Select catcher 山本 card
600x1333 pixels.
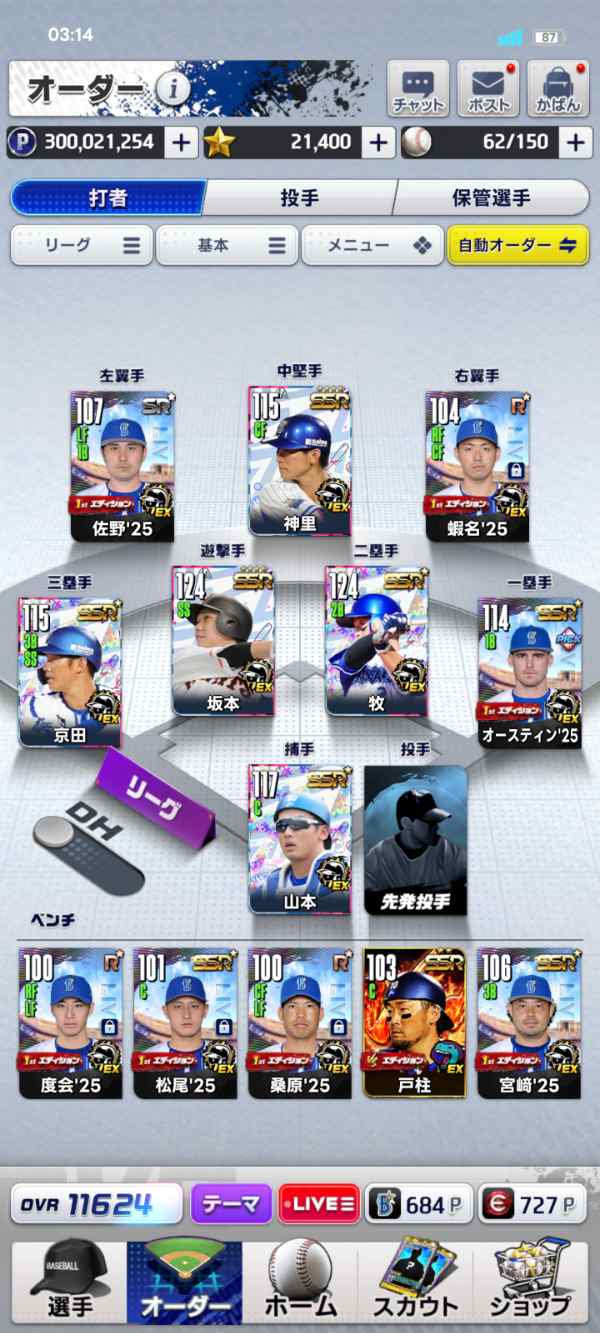coord(300,840)
